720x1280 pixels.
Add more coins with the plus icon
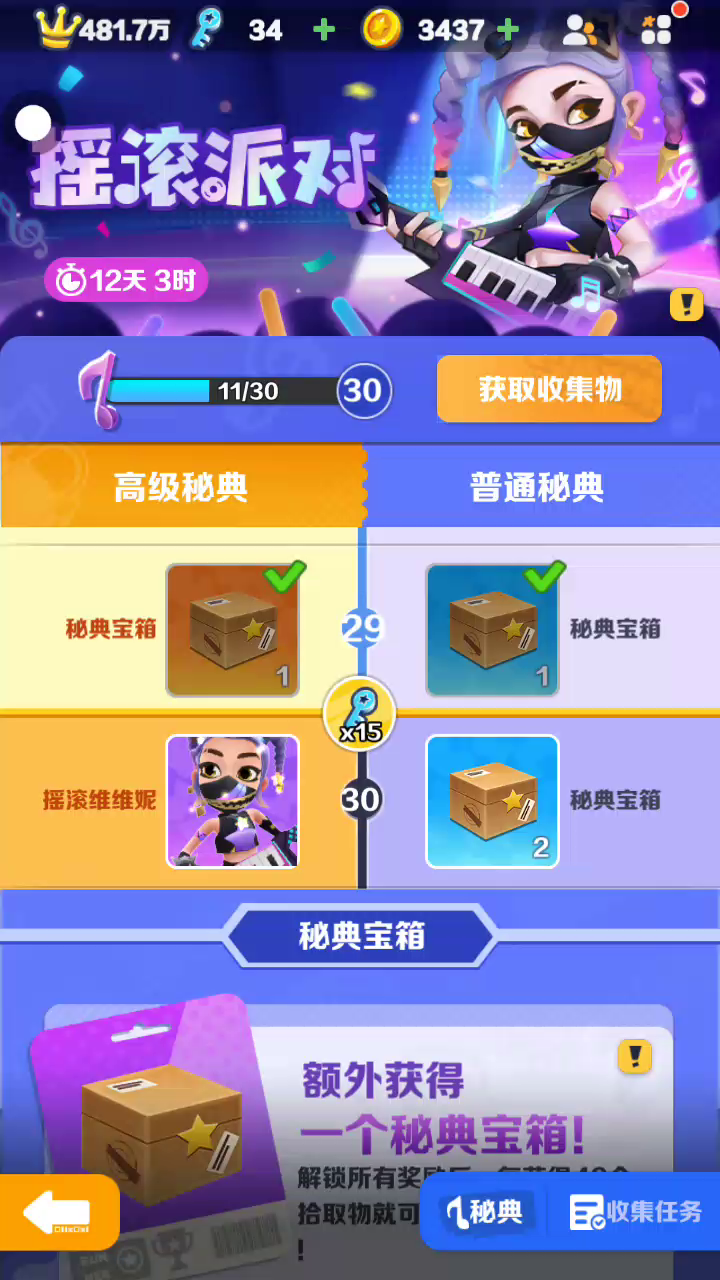tap(508, 30)
